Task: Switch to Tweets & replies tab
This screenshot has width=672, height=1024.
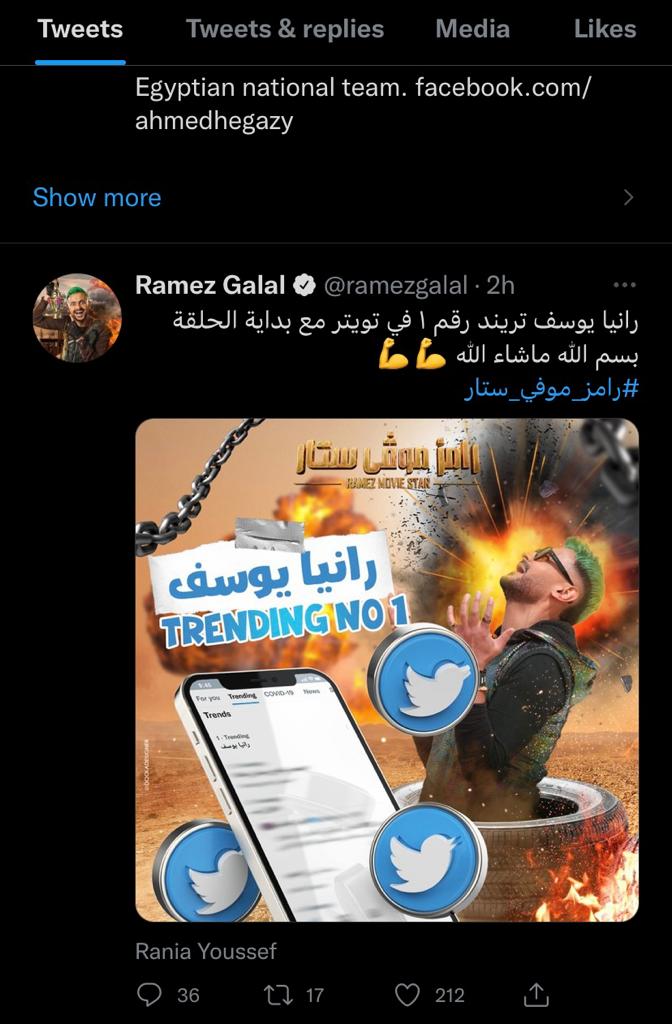Action: pyautogui.click(x=285, y=30)
